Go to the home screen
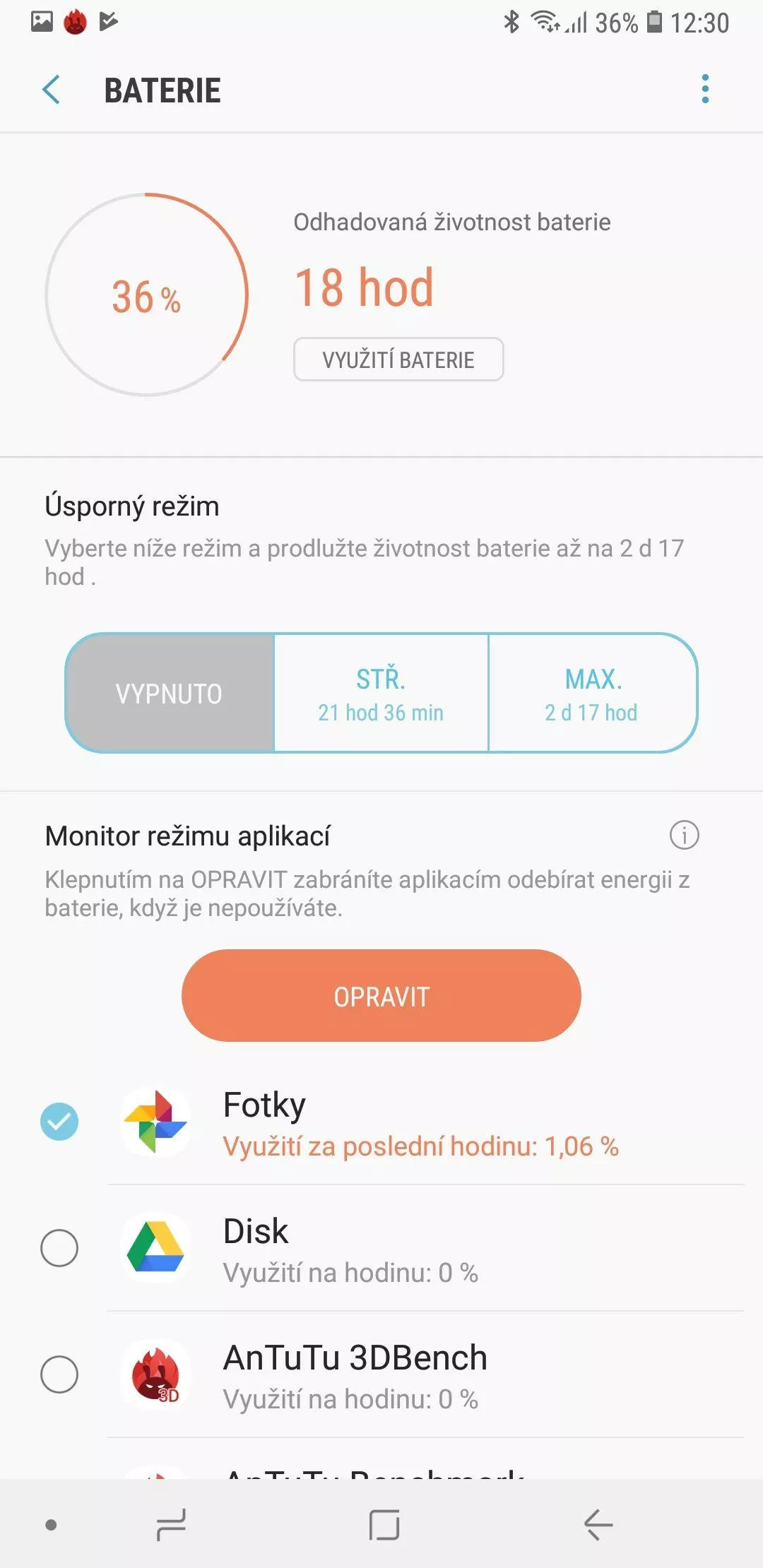 (x=384, y=1525)
